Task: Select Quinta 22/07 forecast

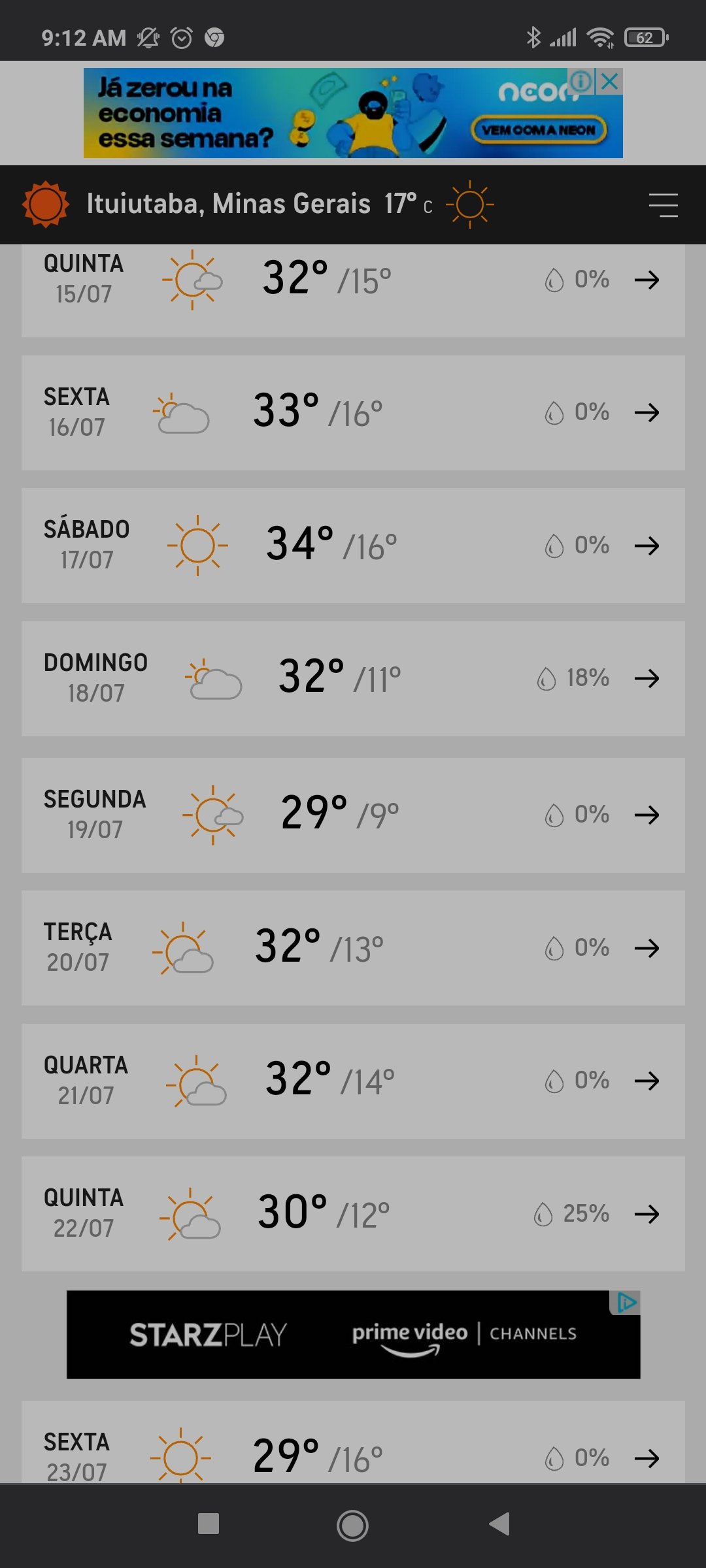Action: click(353, 1214)
